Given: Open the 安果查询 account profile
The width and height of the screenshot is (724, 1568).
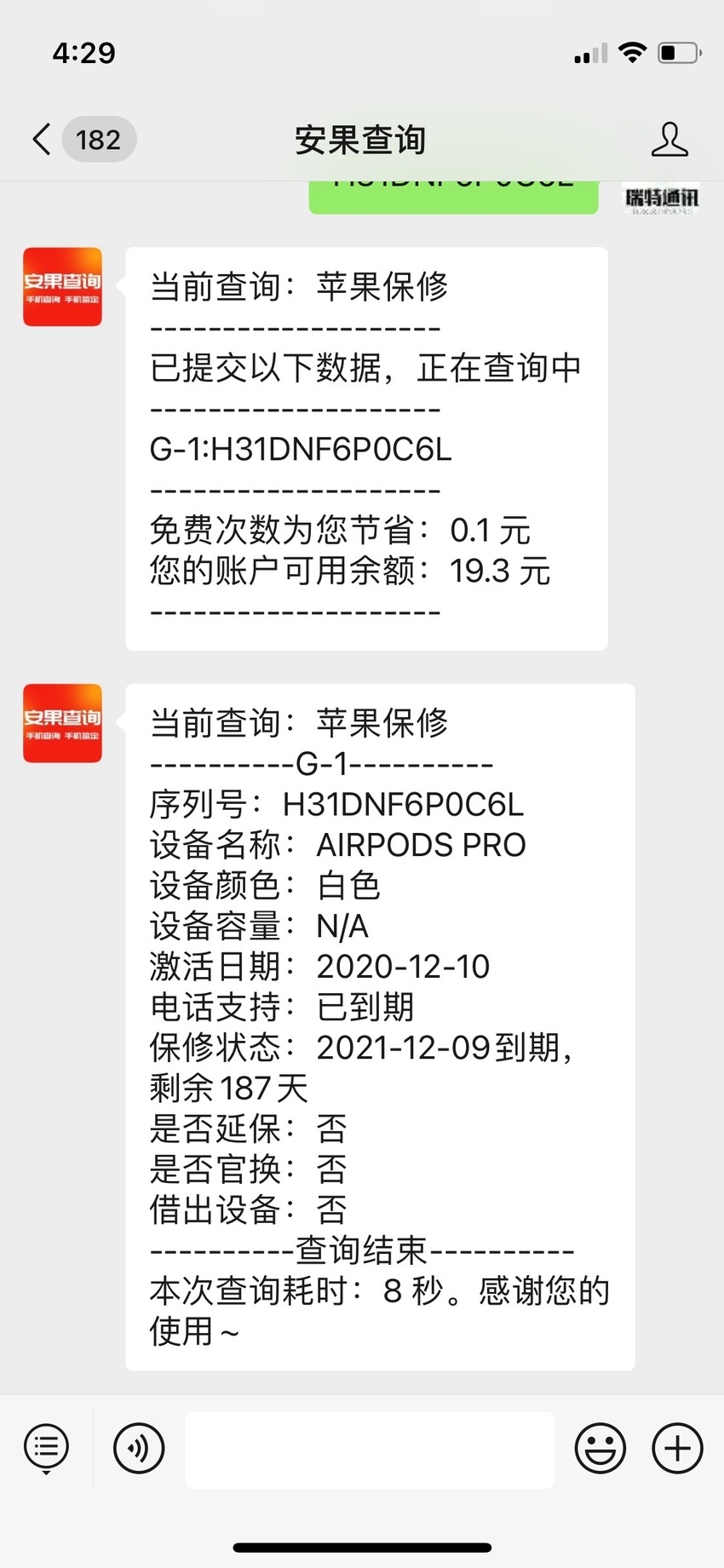Looking at the screenshot, I should [x=669, y=140].
